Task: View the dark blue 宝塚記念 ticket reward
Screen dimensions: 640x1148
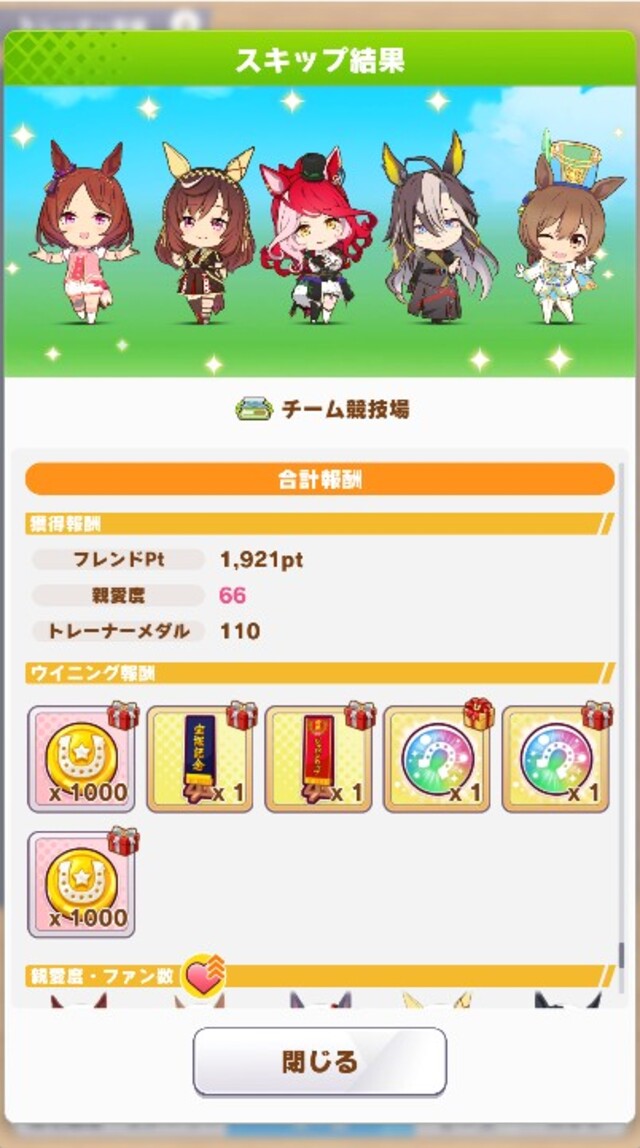Action: click(x=200, y=759)
